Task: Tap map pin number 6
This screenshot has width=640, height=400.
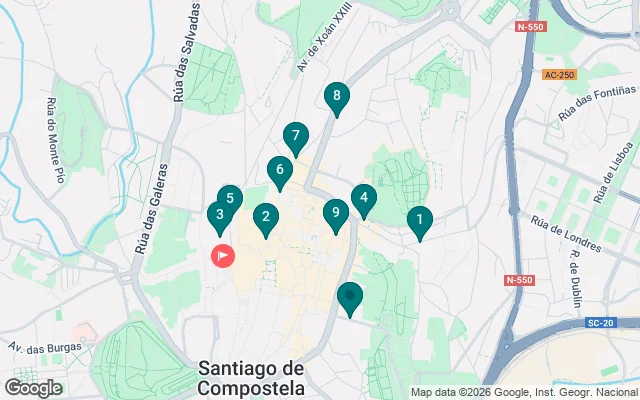Action: (280, 170)
